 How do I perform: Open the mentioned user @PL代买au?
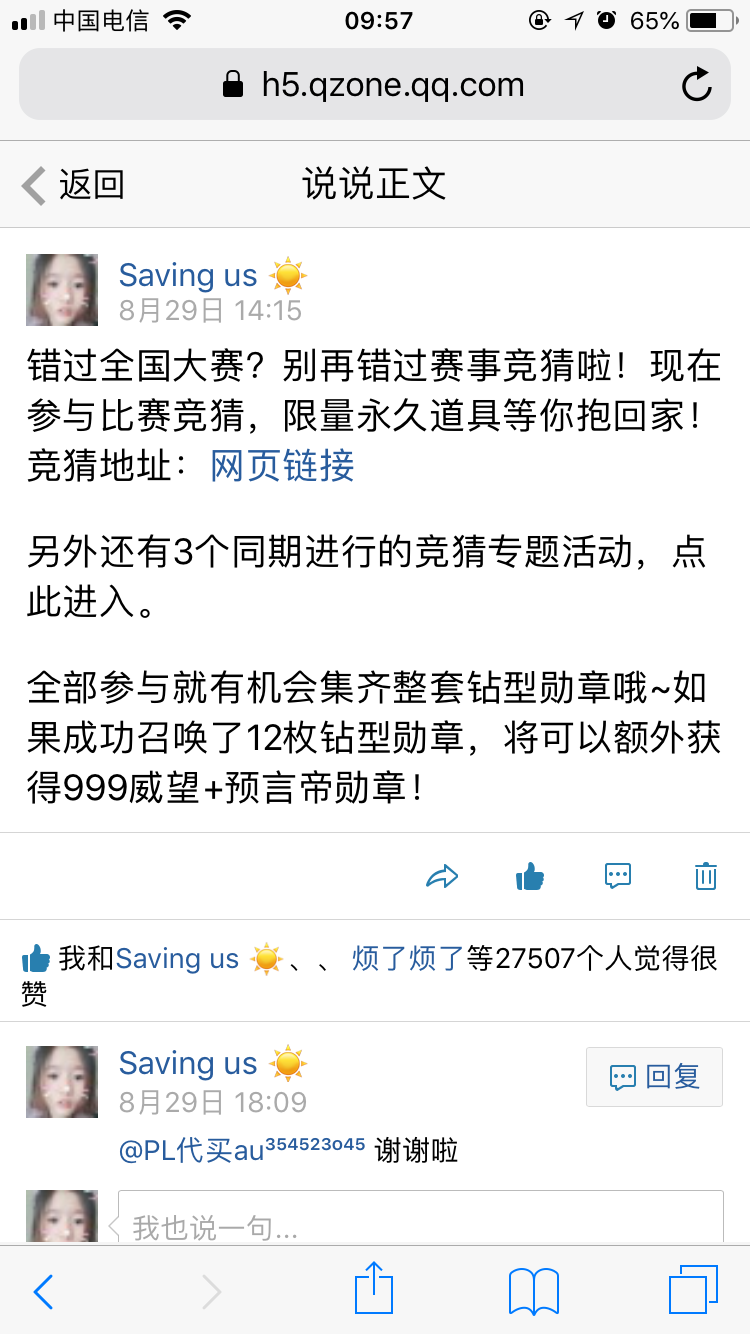241,1151
